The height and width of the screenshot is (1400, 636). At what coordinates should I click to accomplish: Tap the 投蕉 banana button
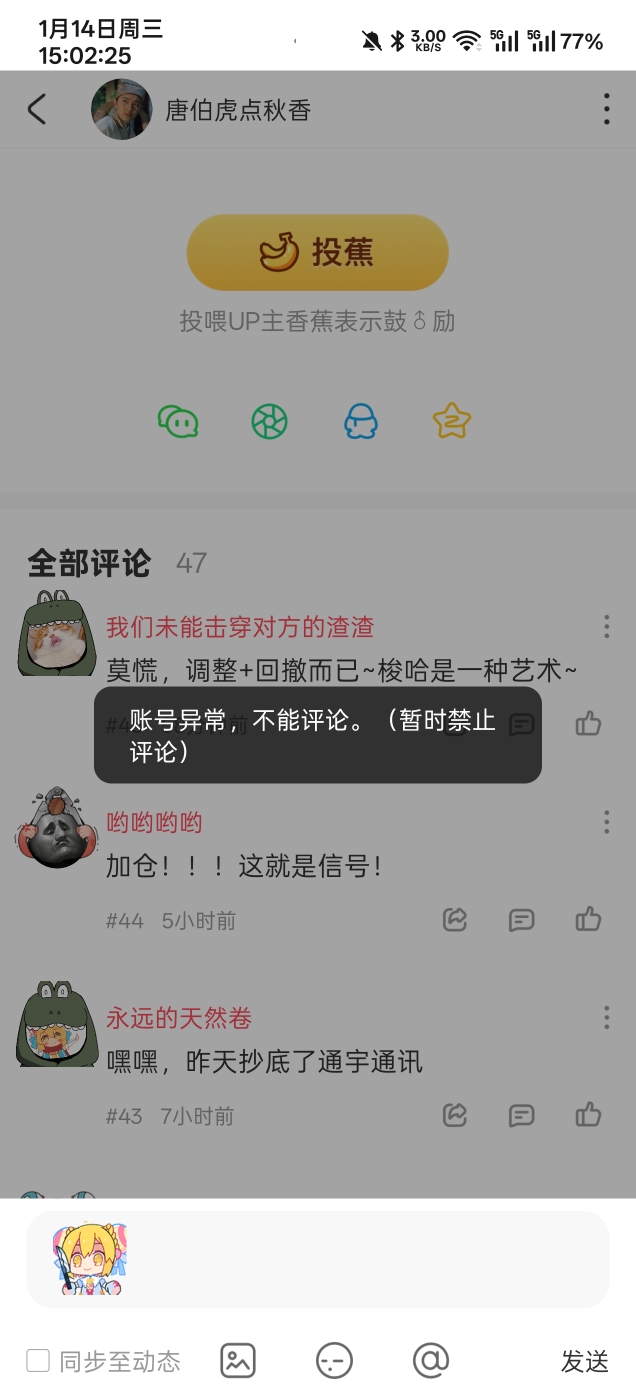[x=317, y=253]
